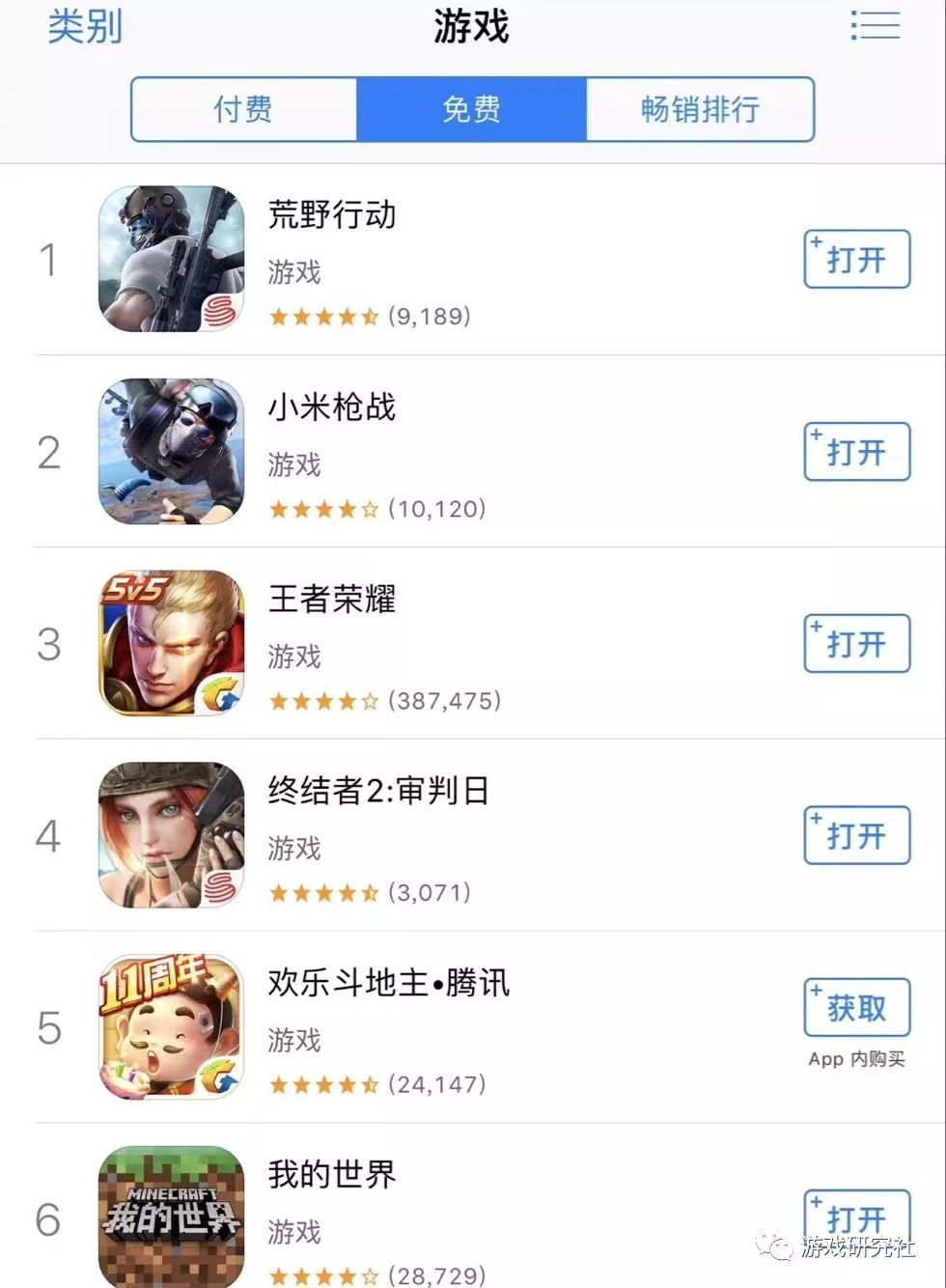Open the list menu icon
This screenshot has width=946, height=1288.
point(876,25)
